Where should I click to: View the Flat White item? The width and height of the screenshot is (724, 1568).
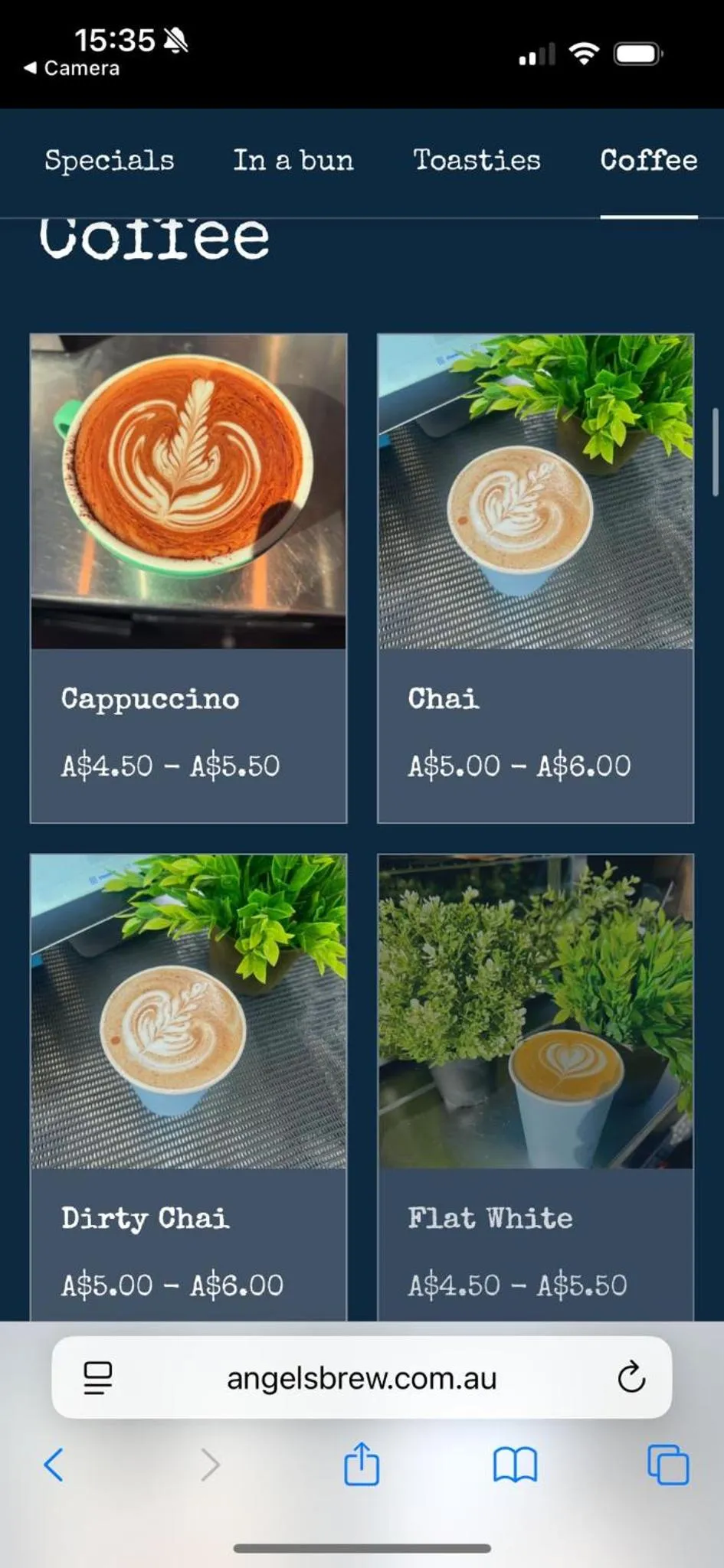[x=535, y=1087]
